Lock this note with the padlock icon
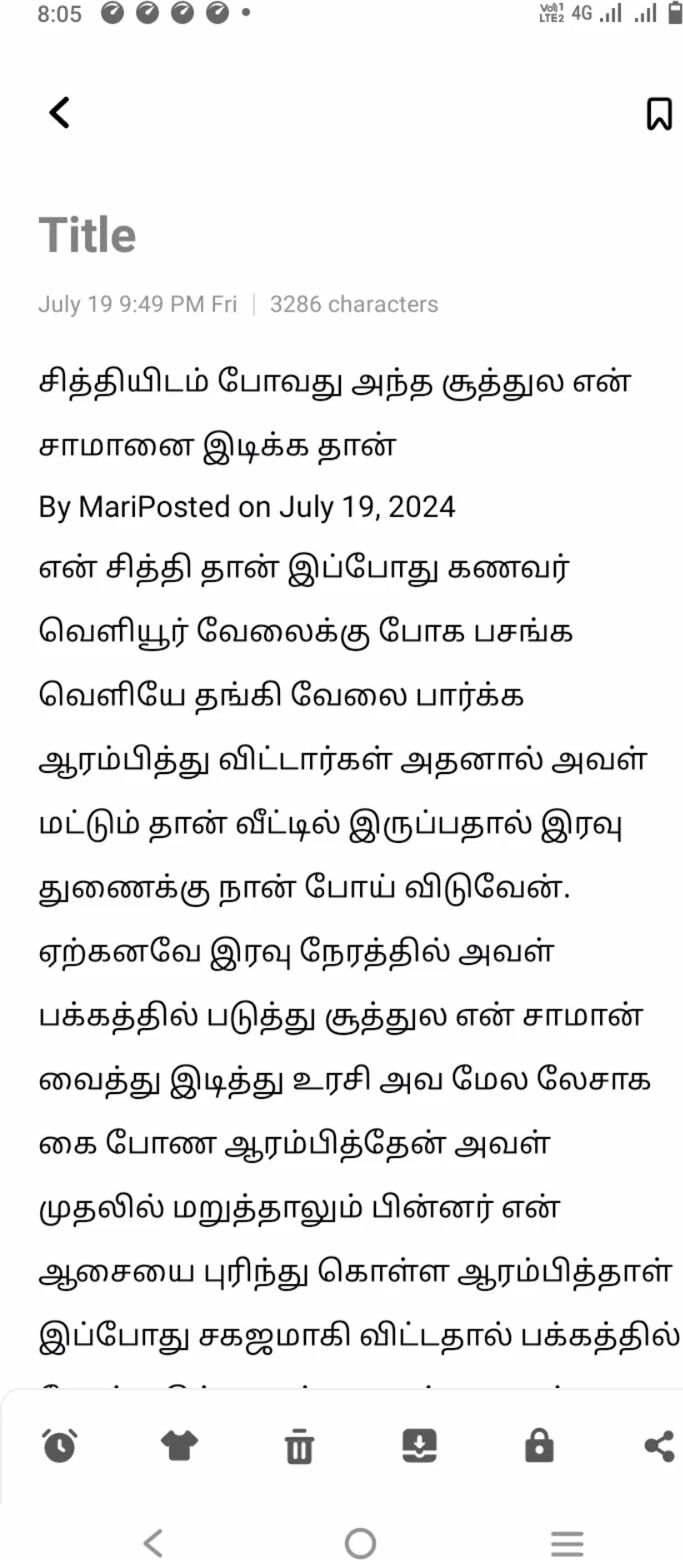This screenshot has height=1560, width=683. [x=539, y=1445]
